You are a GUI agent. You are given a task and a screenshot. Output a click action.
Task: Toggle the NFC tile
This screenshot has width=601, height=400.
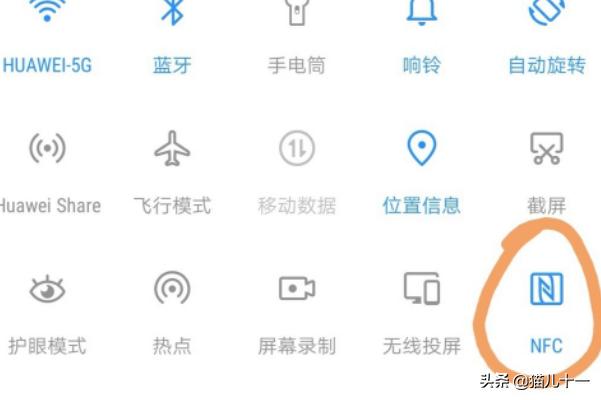(x=546, y=290)
